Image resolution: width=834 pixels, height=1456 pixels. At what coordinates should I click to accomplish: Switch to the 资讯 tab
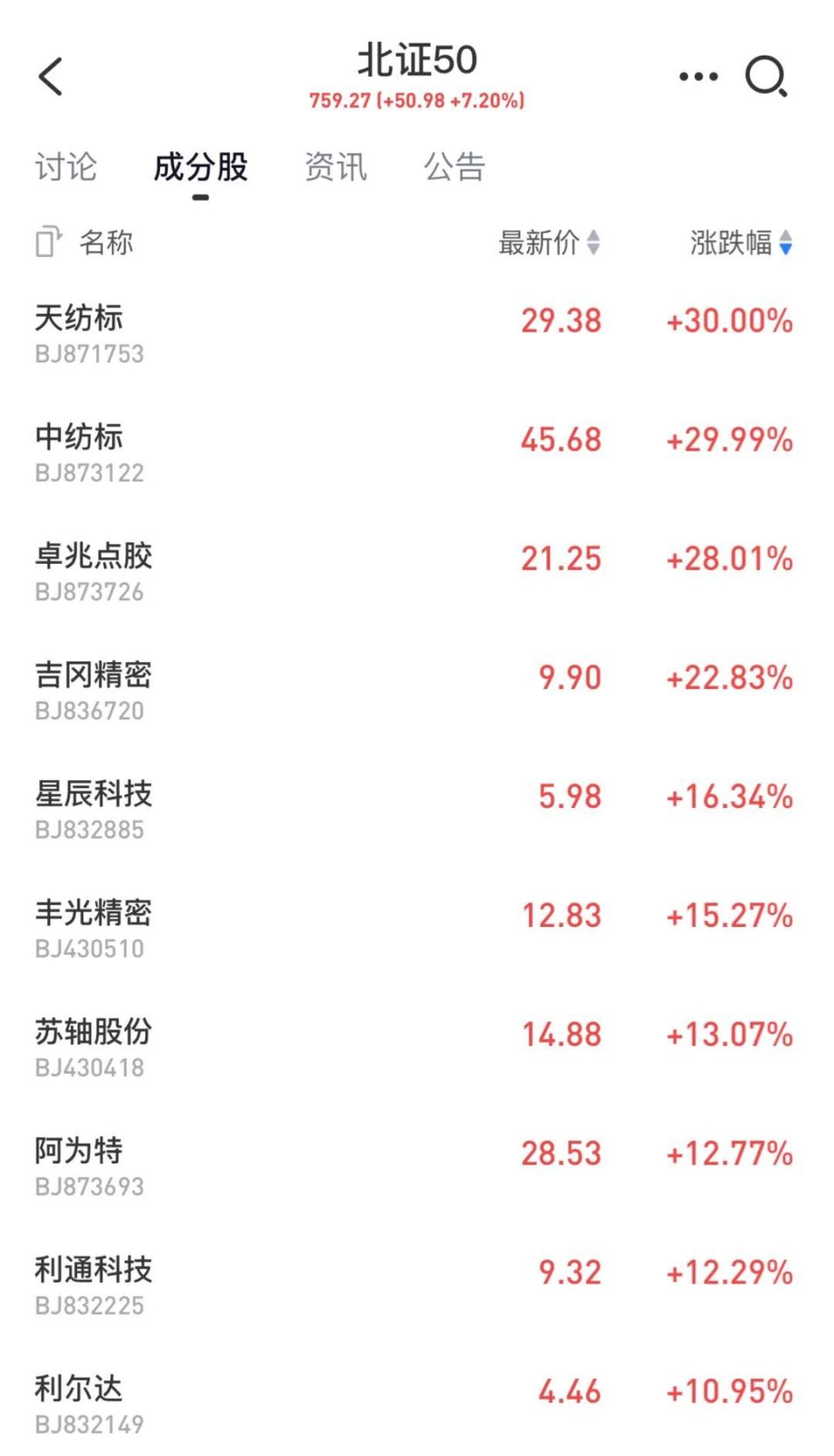(337, 167)
